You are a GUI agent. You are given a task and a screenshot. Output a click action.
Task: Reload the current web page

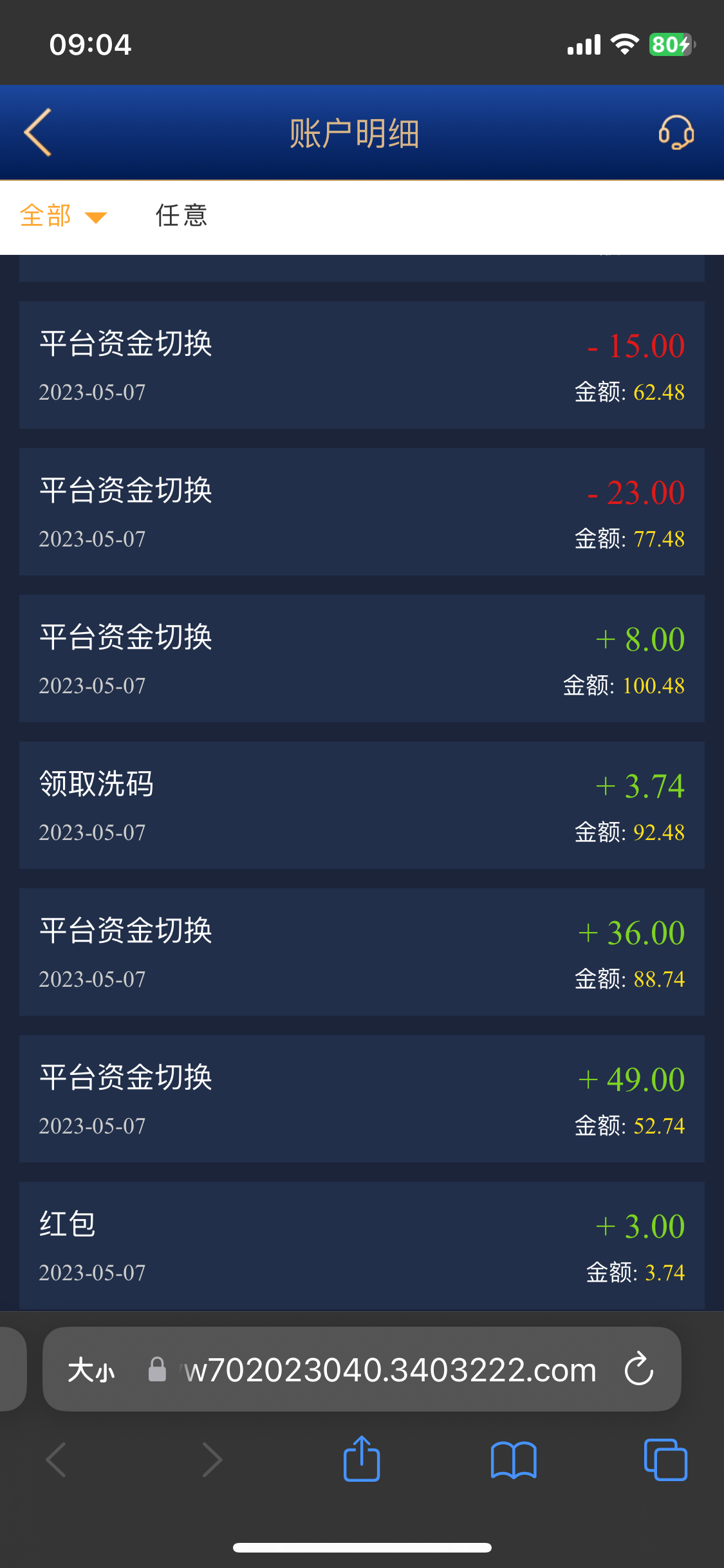(639, 1370)
